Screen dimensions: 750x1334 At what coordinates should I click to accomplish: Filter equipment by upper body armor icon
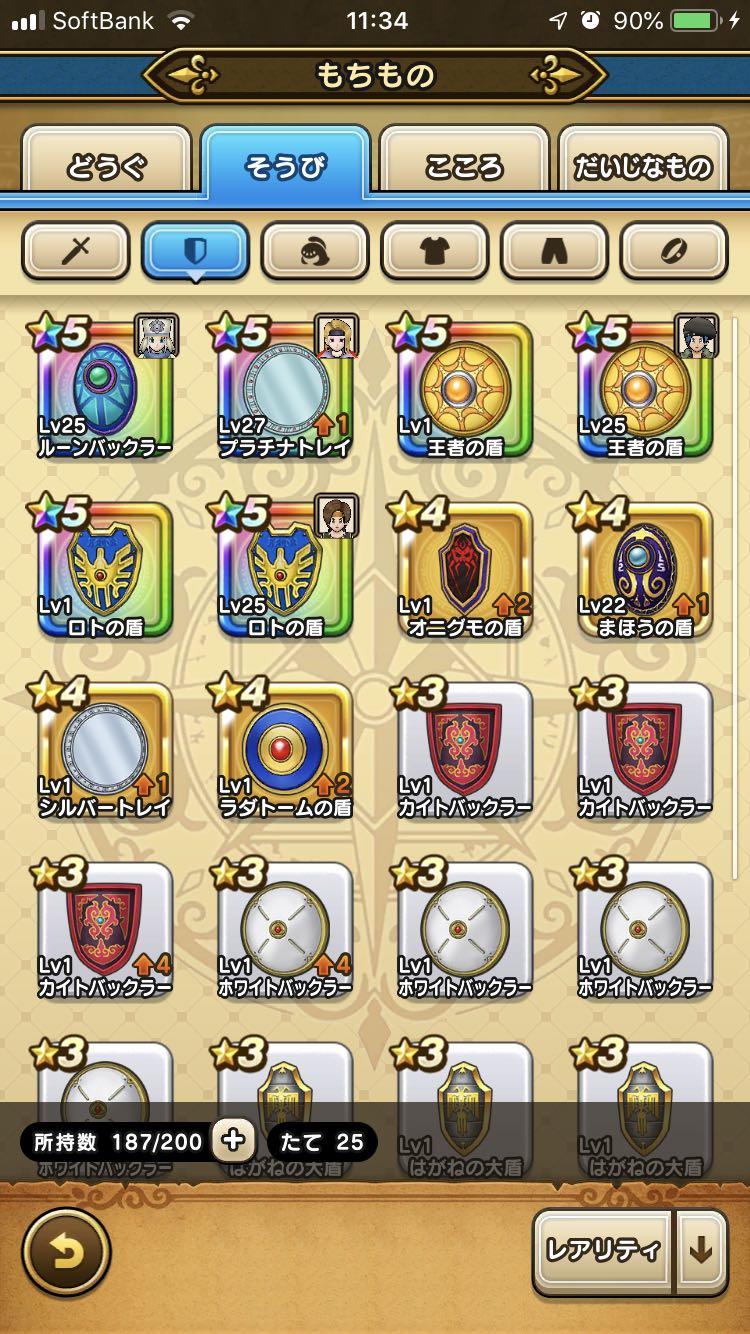[x=434, y=250]
